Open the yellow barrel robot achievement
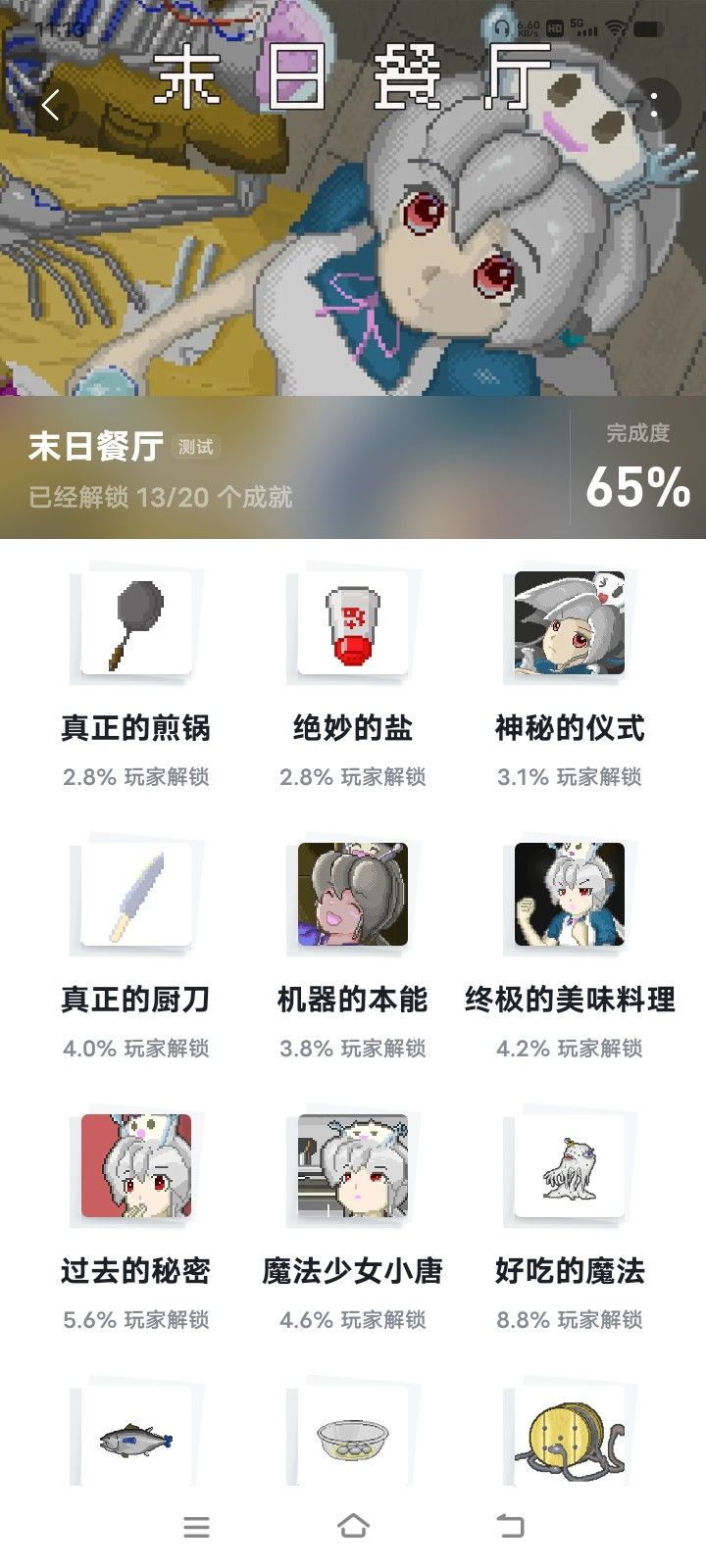Image resolution: width=706 pixels, height=1568 pixels. pyautogui.click(x=570, y=1438)
